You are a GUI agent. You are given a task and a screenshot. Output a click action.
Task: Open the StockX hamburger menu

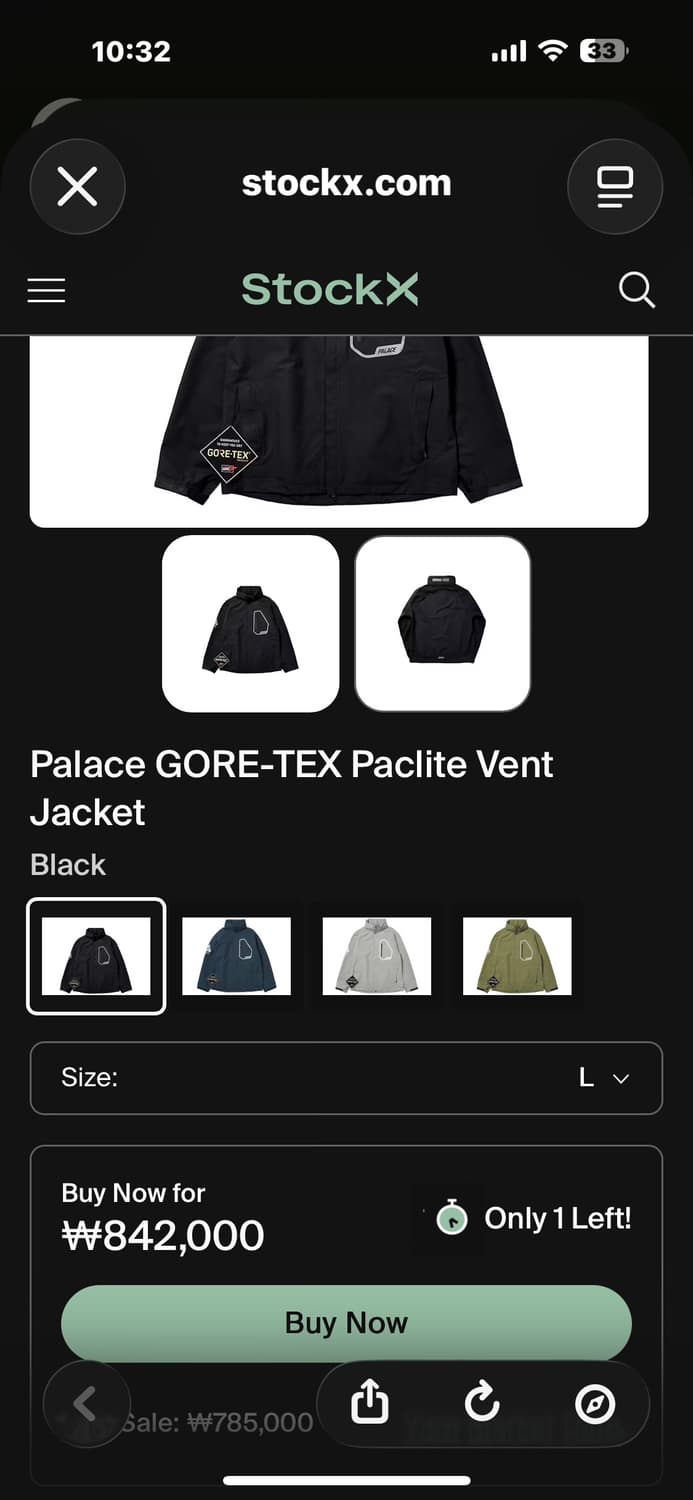46,290
